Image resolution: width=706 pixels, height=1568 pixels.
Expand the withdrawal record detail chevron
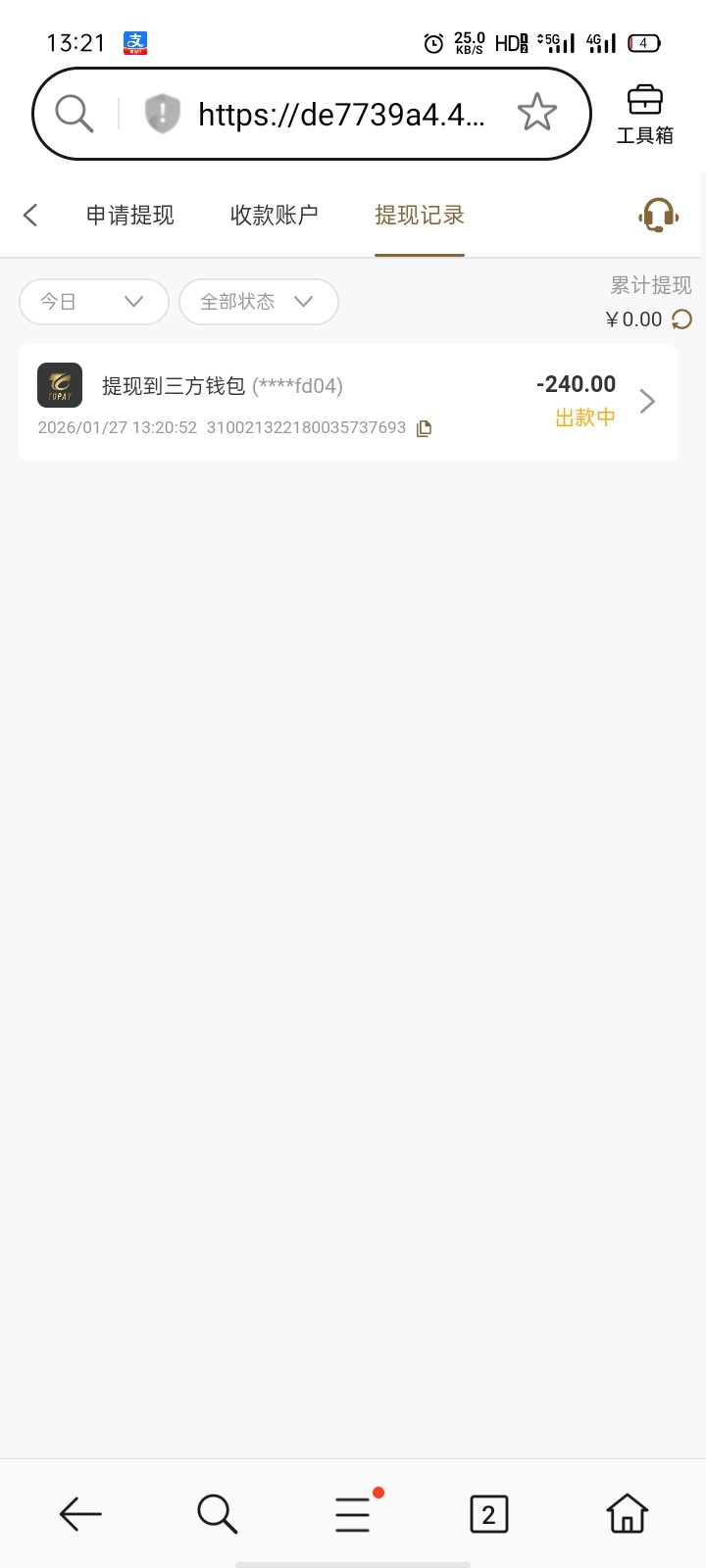[646, 401]
